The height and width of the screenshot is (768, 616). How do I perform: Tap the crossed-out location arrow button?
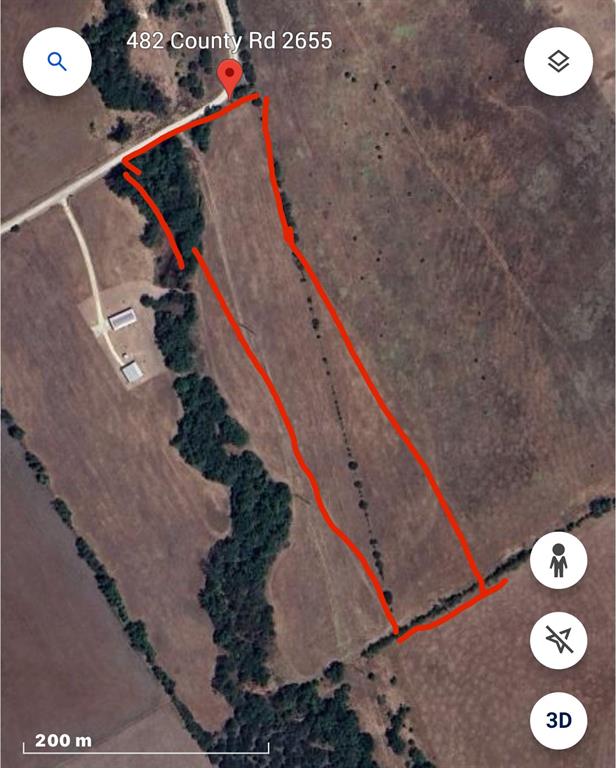point(558,641)
